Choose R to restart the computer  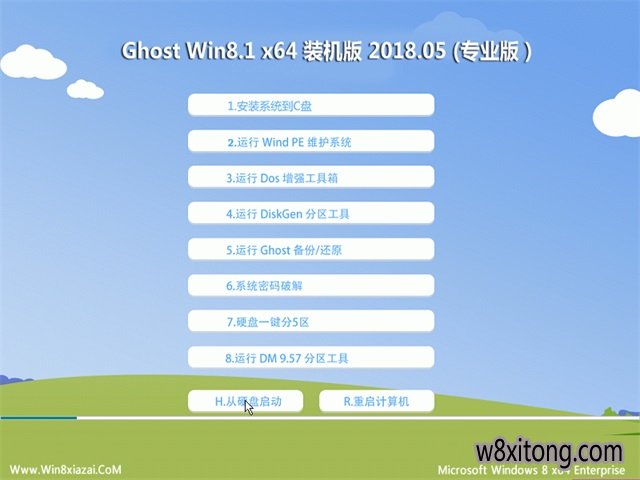[376, 402]
